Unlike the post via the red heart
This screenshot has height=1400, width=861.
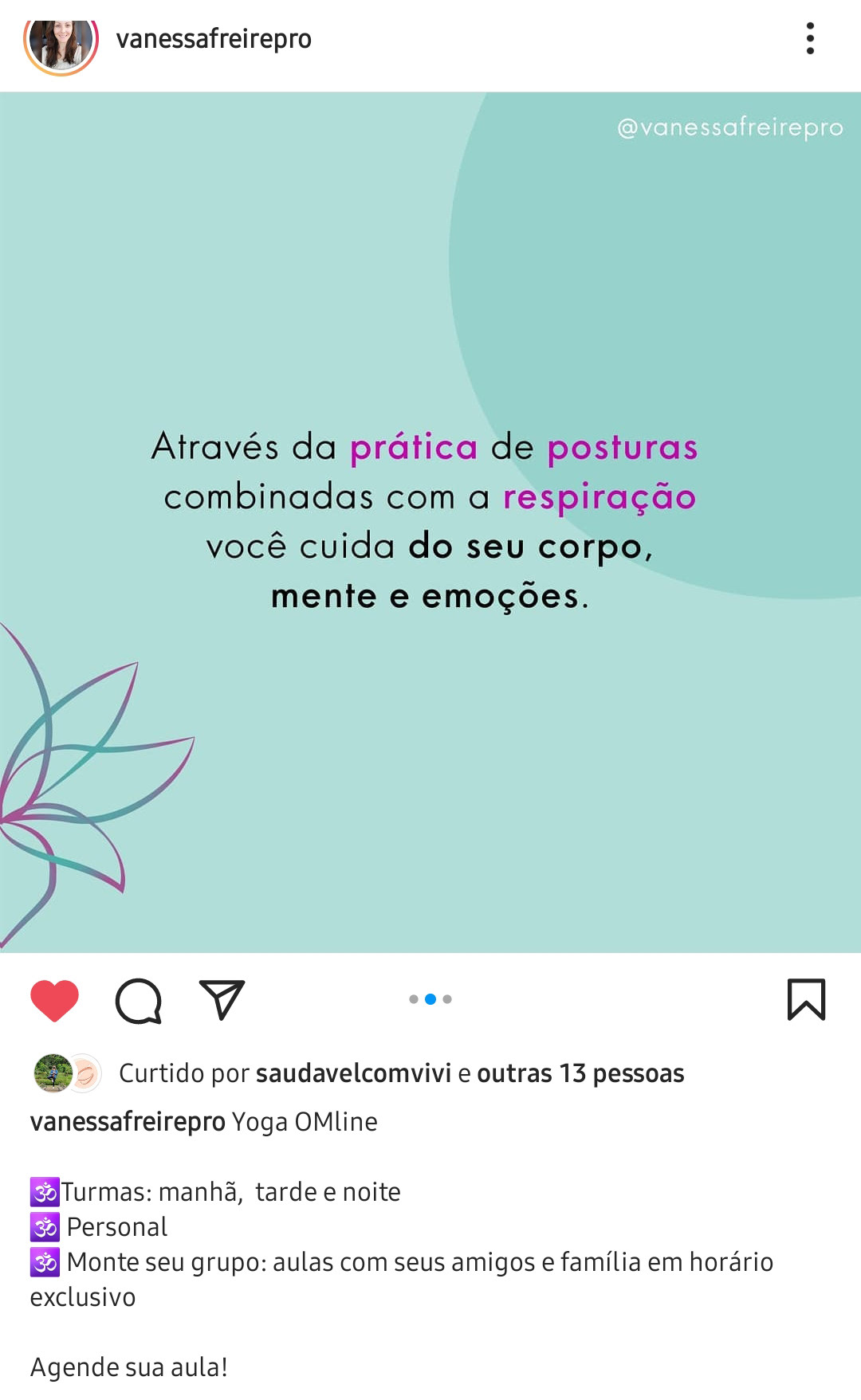coord(54,1000)
